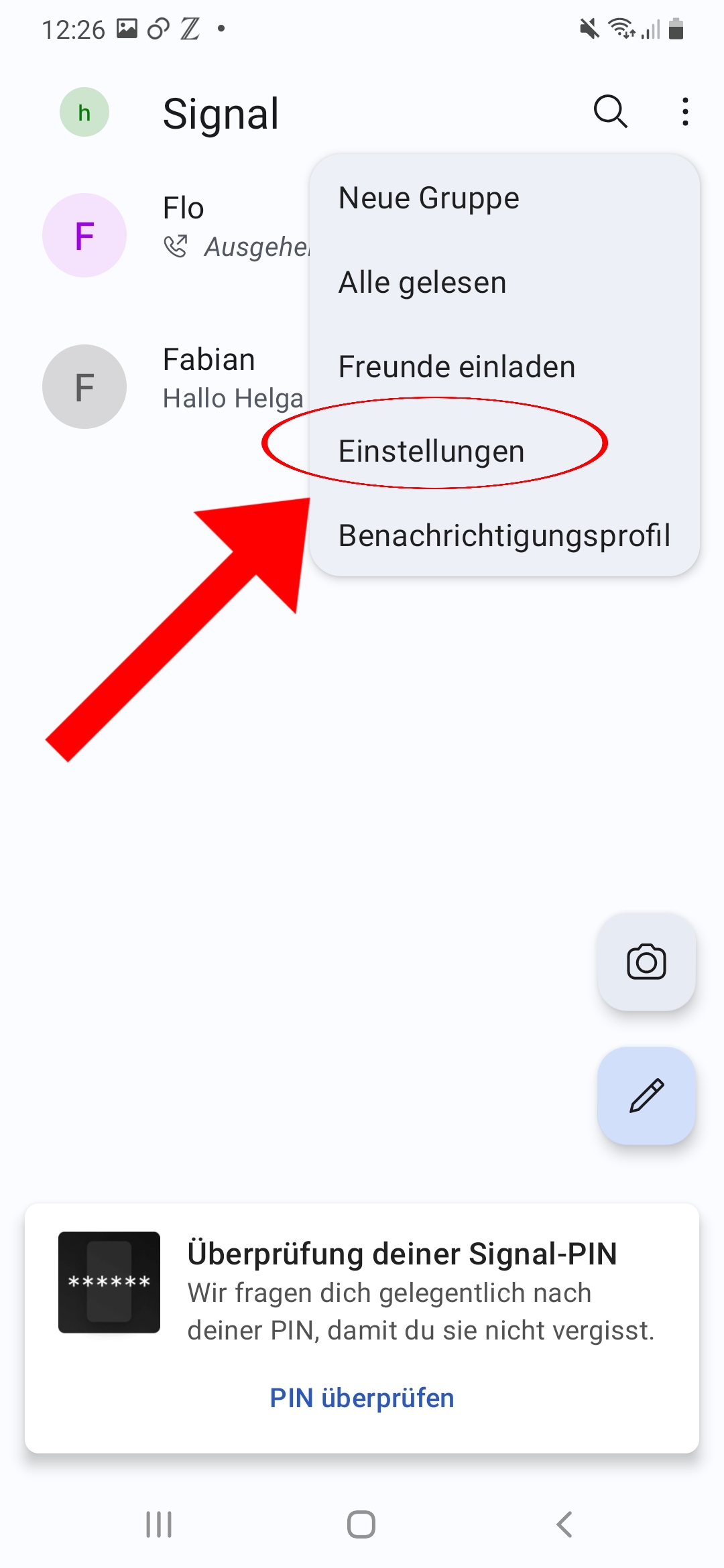Image resolution: width=724 pixels, height=1568 pixels.
Task: Open the search magnifier icon
Action: click(x=611, y=111)
